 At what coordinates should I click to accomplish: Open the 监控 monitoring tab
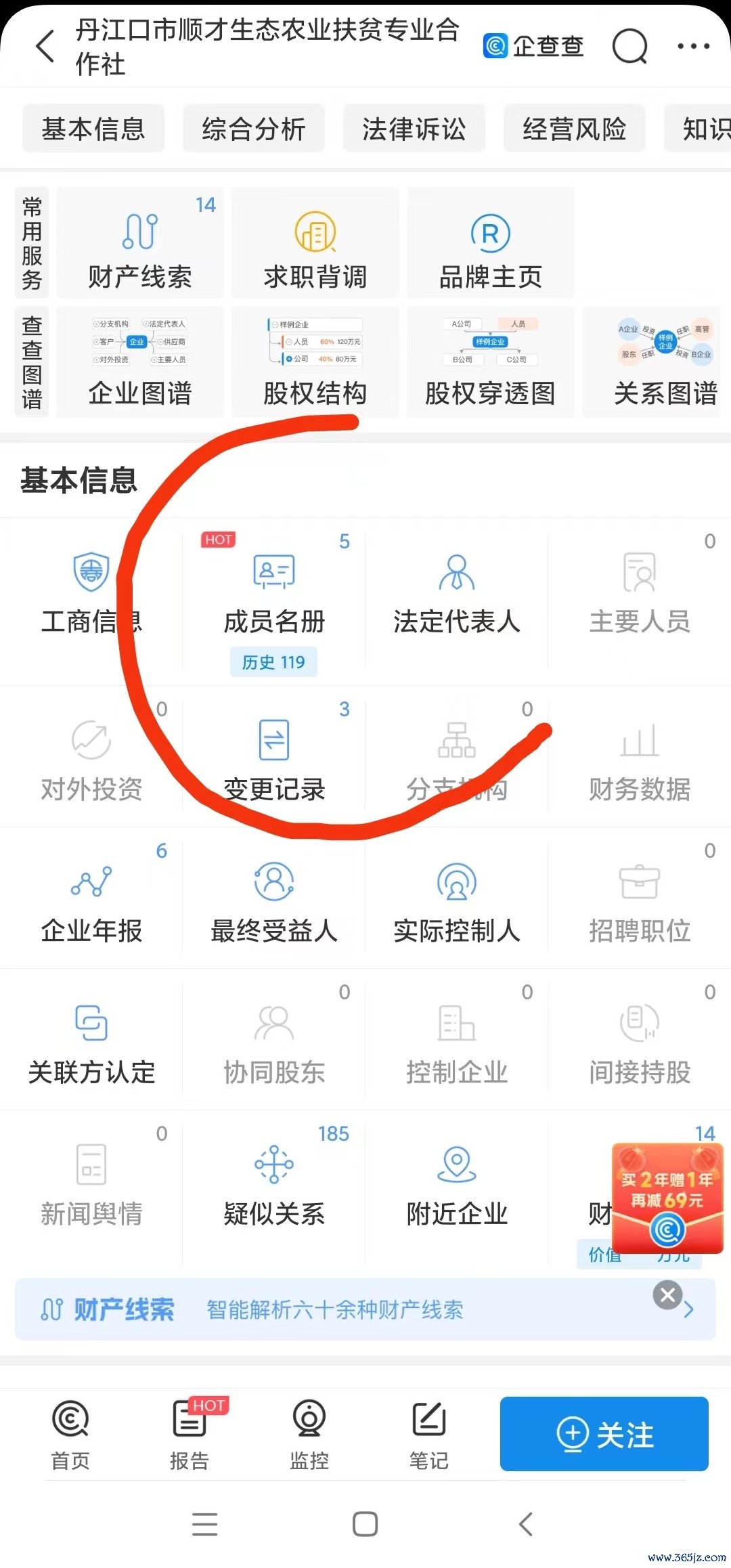point(309,1434)
